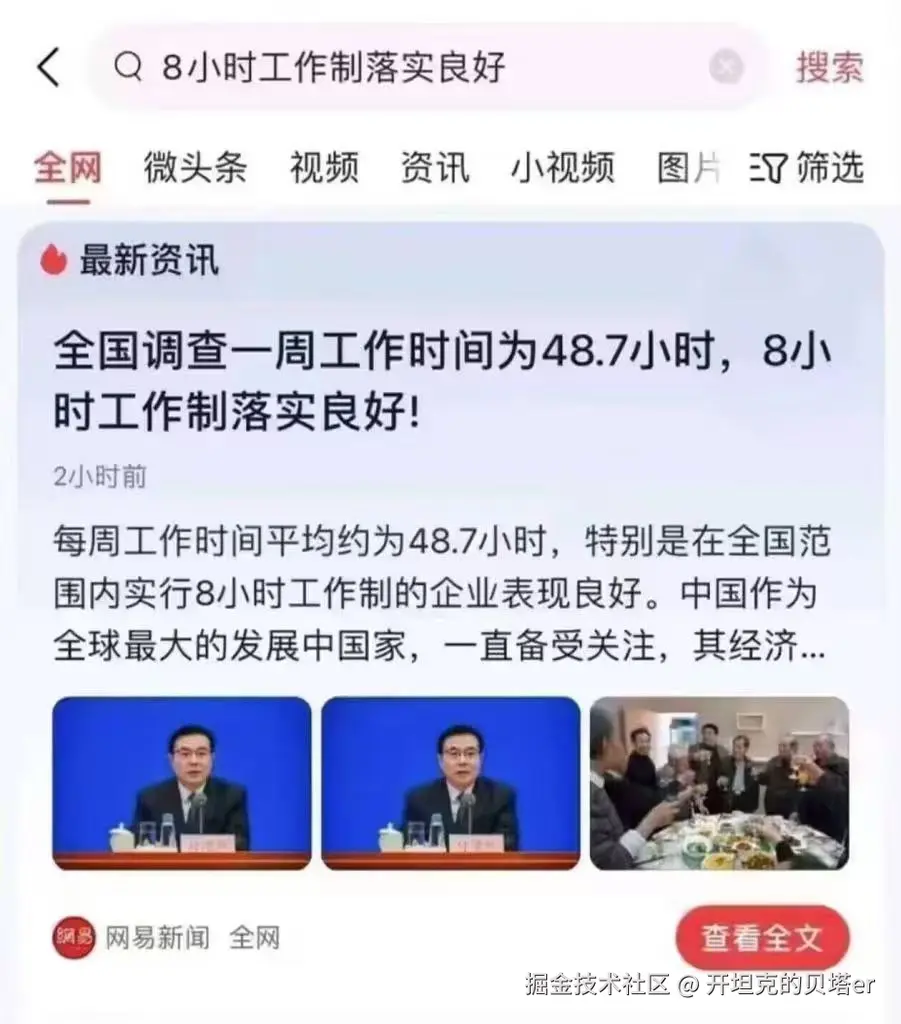Switch to the 资讯 tab
Image resolution: width=901 pixels, height=1024 pixels.
coord(434,167)
